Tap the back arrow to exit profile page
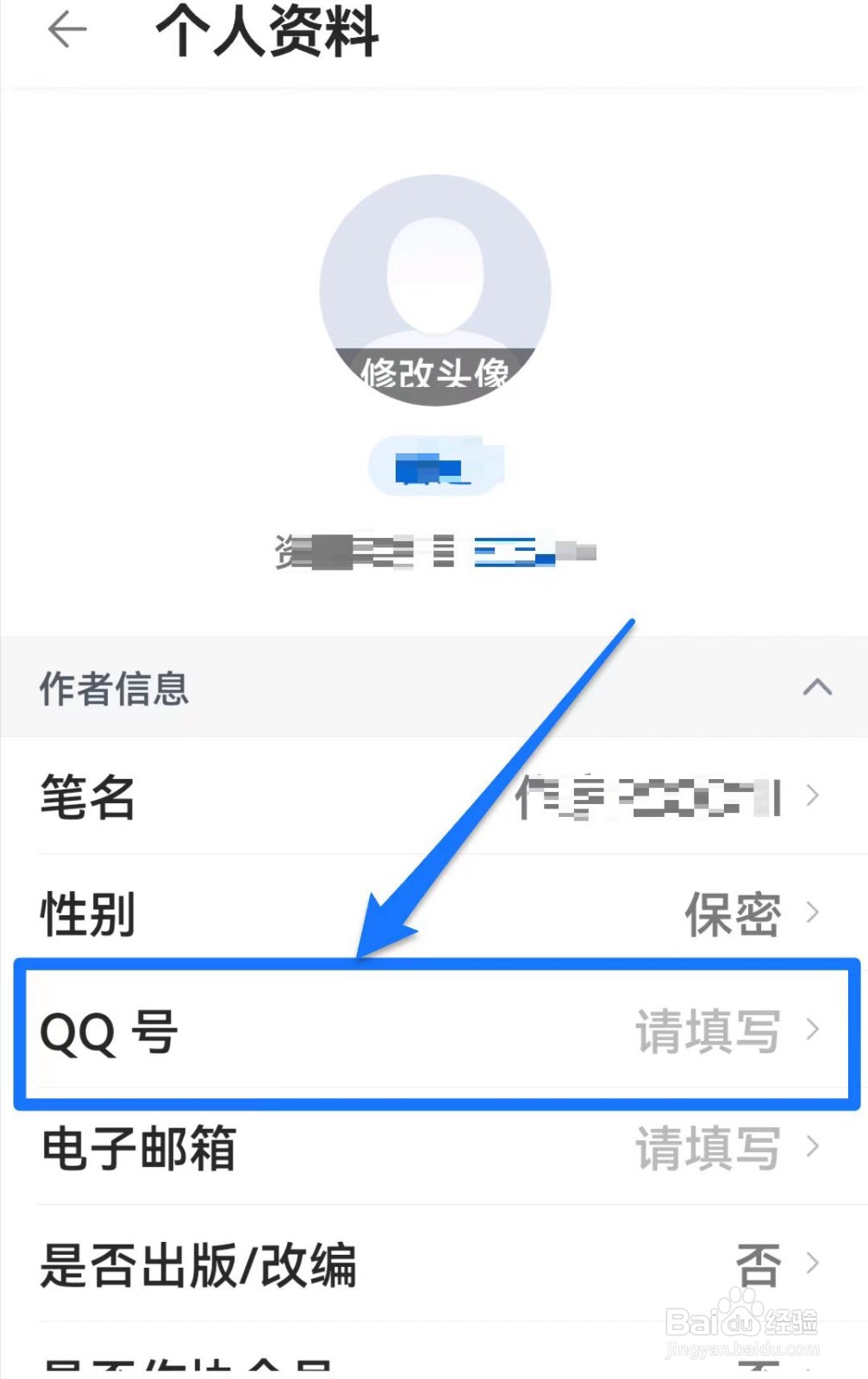 (x=66, y=30)
